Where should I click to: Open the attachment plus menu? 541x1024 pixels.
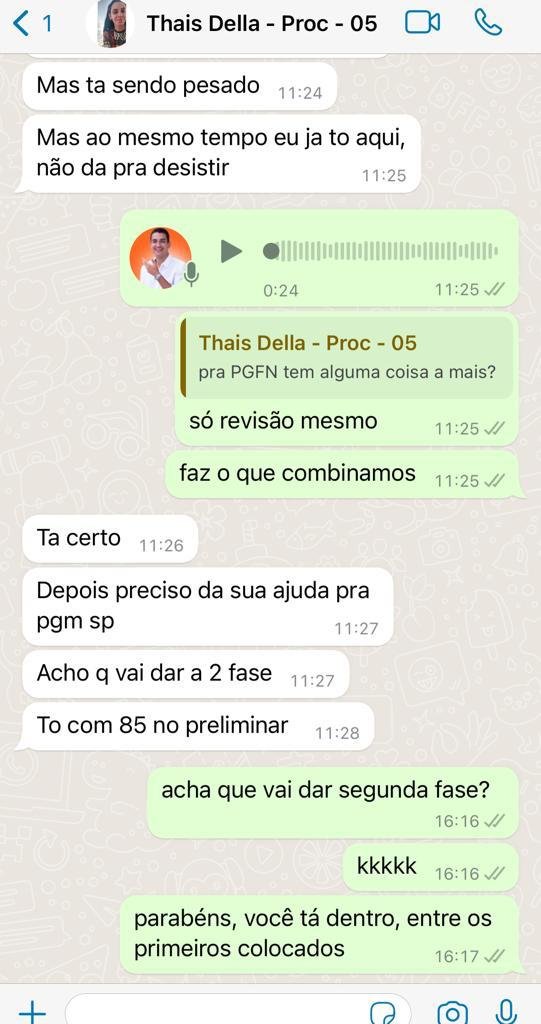pos(32,1010)
